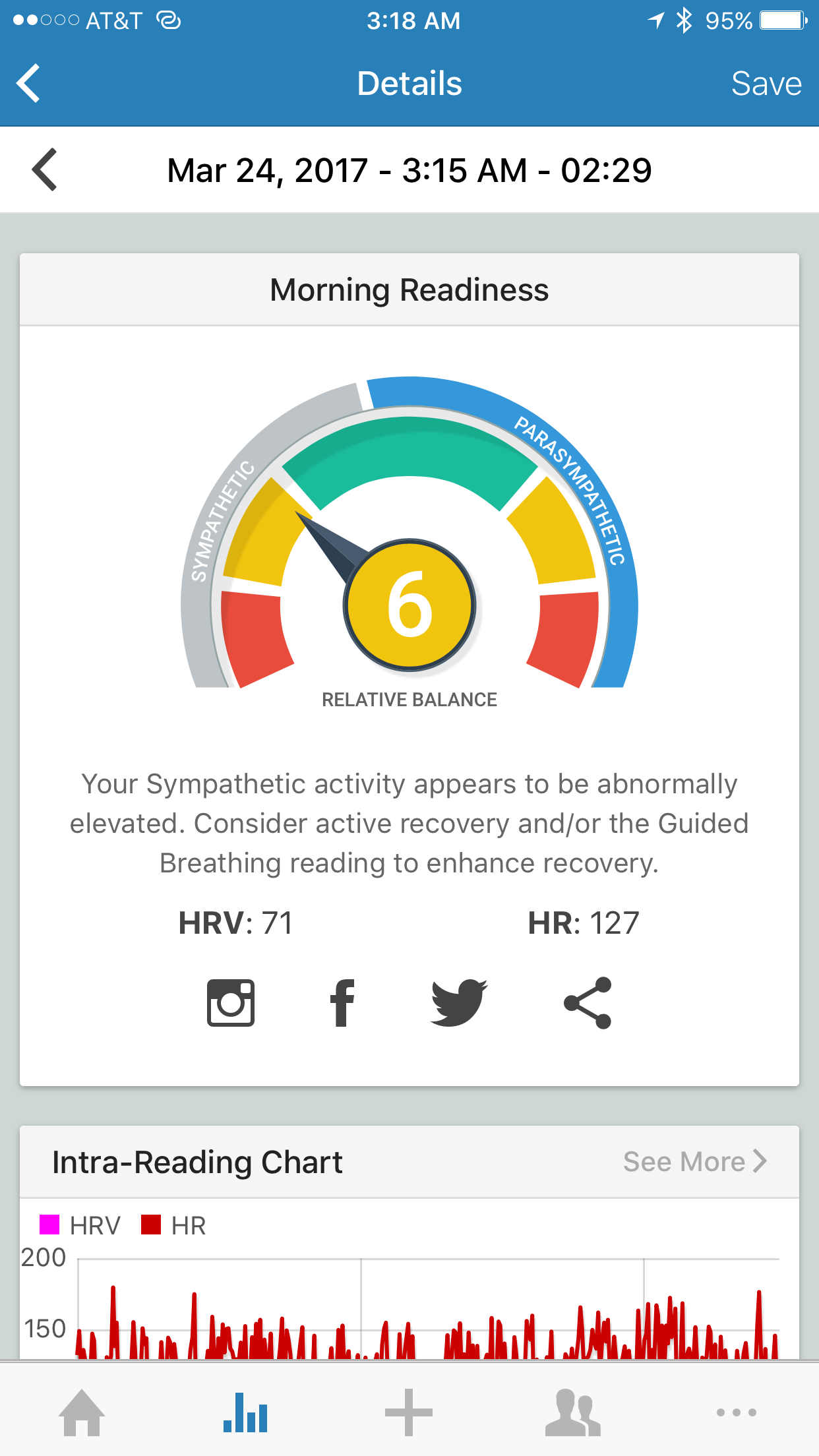Share the reading on Twitter

coord(459,1003)
